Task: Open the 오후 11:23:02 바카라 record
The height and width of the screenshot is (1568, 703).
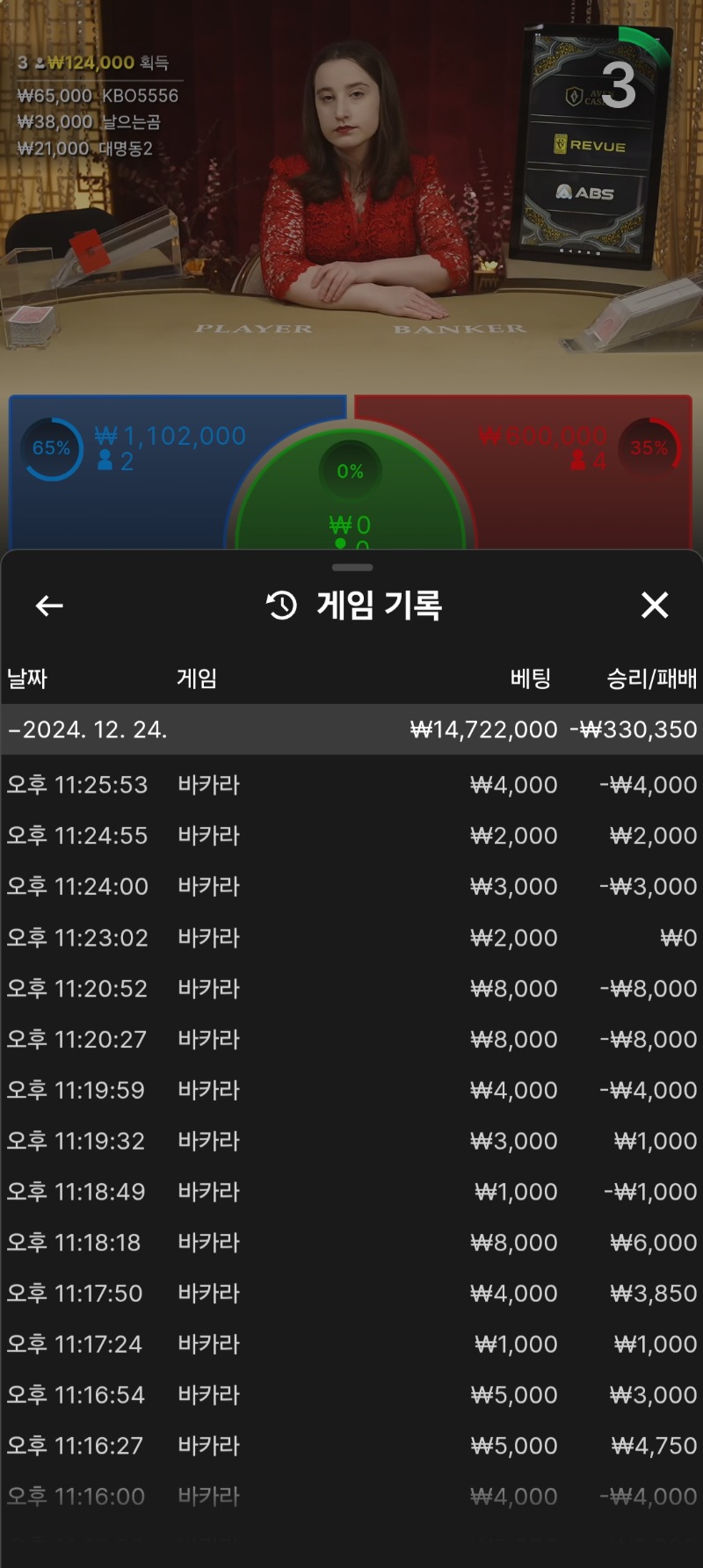Action: (x=351, y=938)
